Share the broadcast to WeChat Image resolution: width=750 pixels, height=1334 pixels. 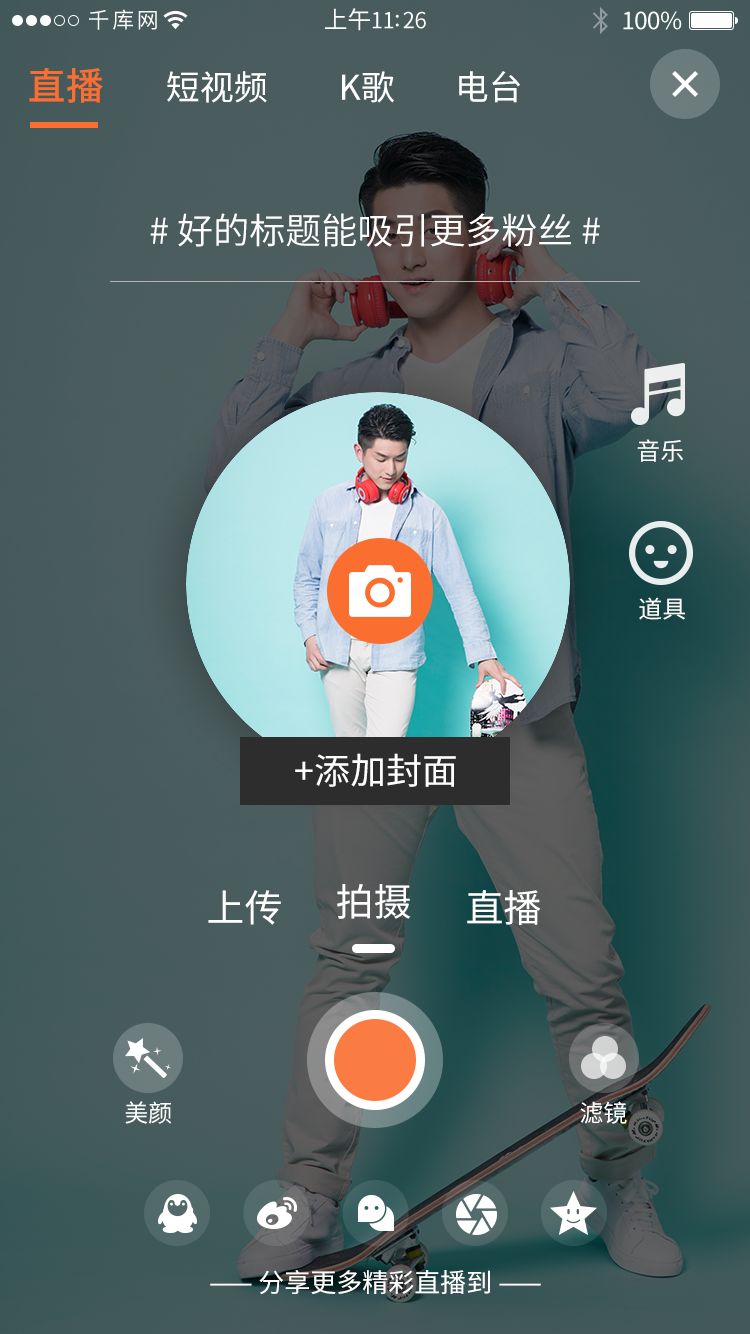tap(375, 1213)
